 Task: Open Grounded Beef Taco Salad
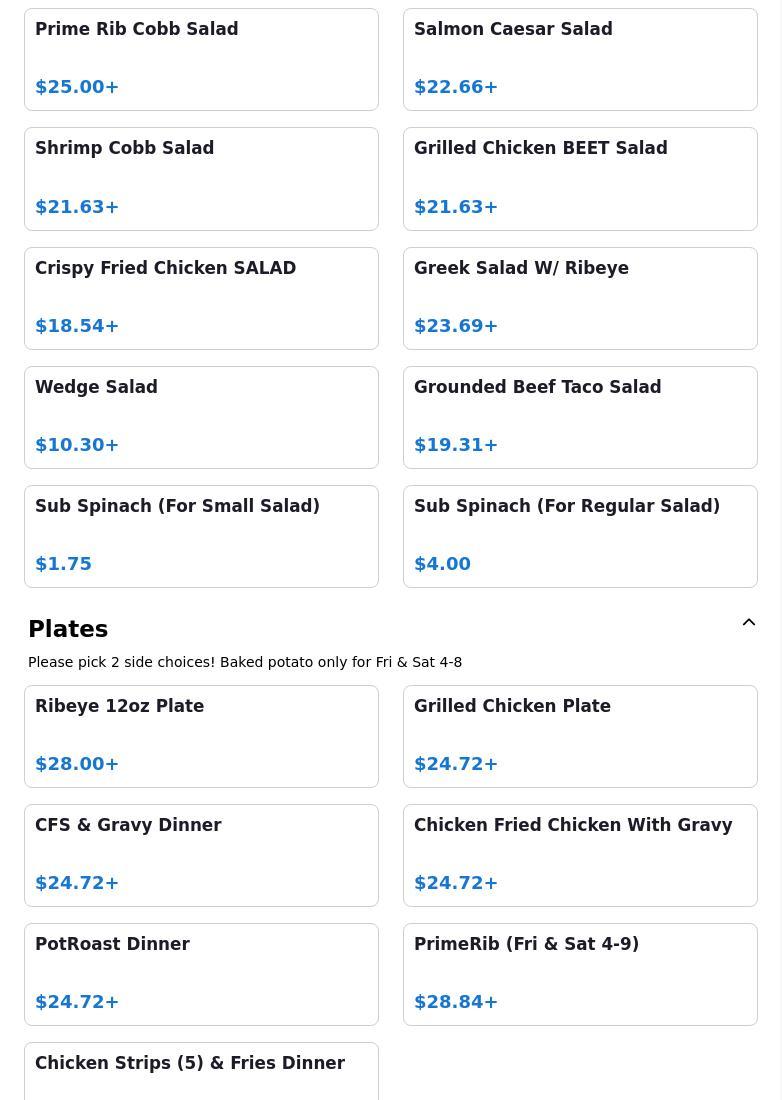pyautogui.click(x=580, y=417)
